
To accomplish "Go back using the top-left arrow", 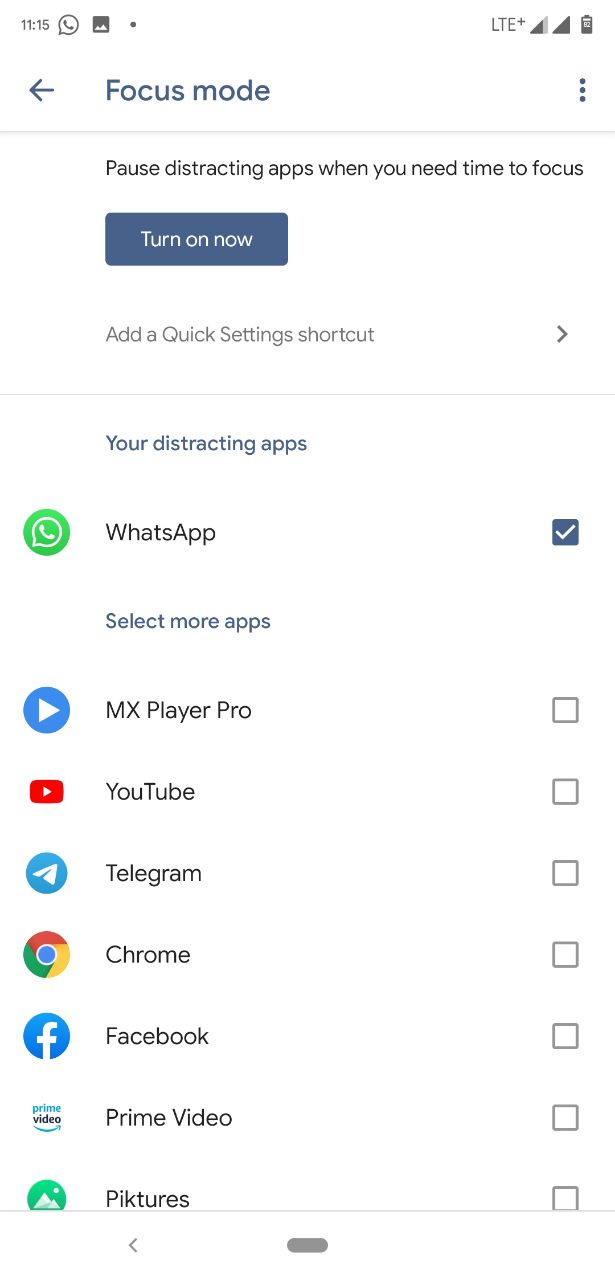I will tap(41, 90).
